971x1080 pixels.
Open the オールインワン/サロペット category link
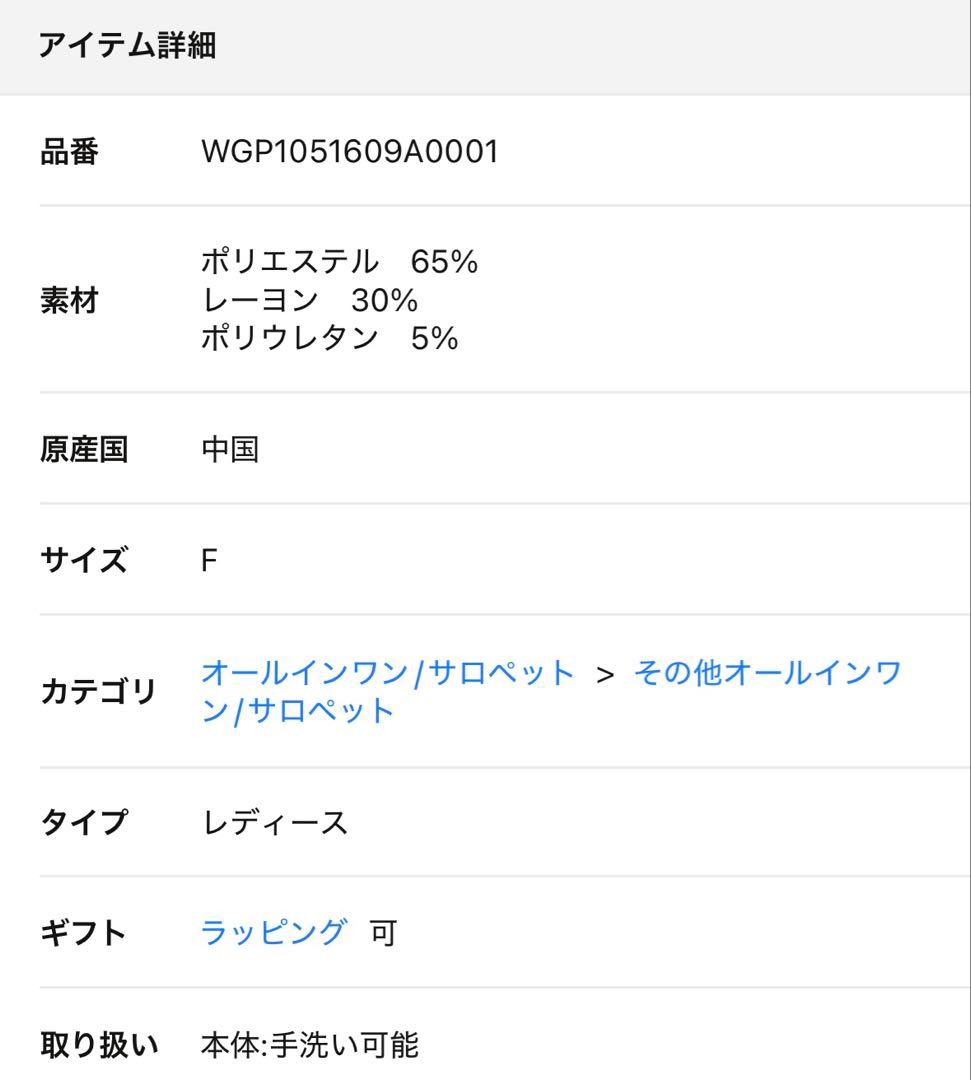coord(385,672)
